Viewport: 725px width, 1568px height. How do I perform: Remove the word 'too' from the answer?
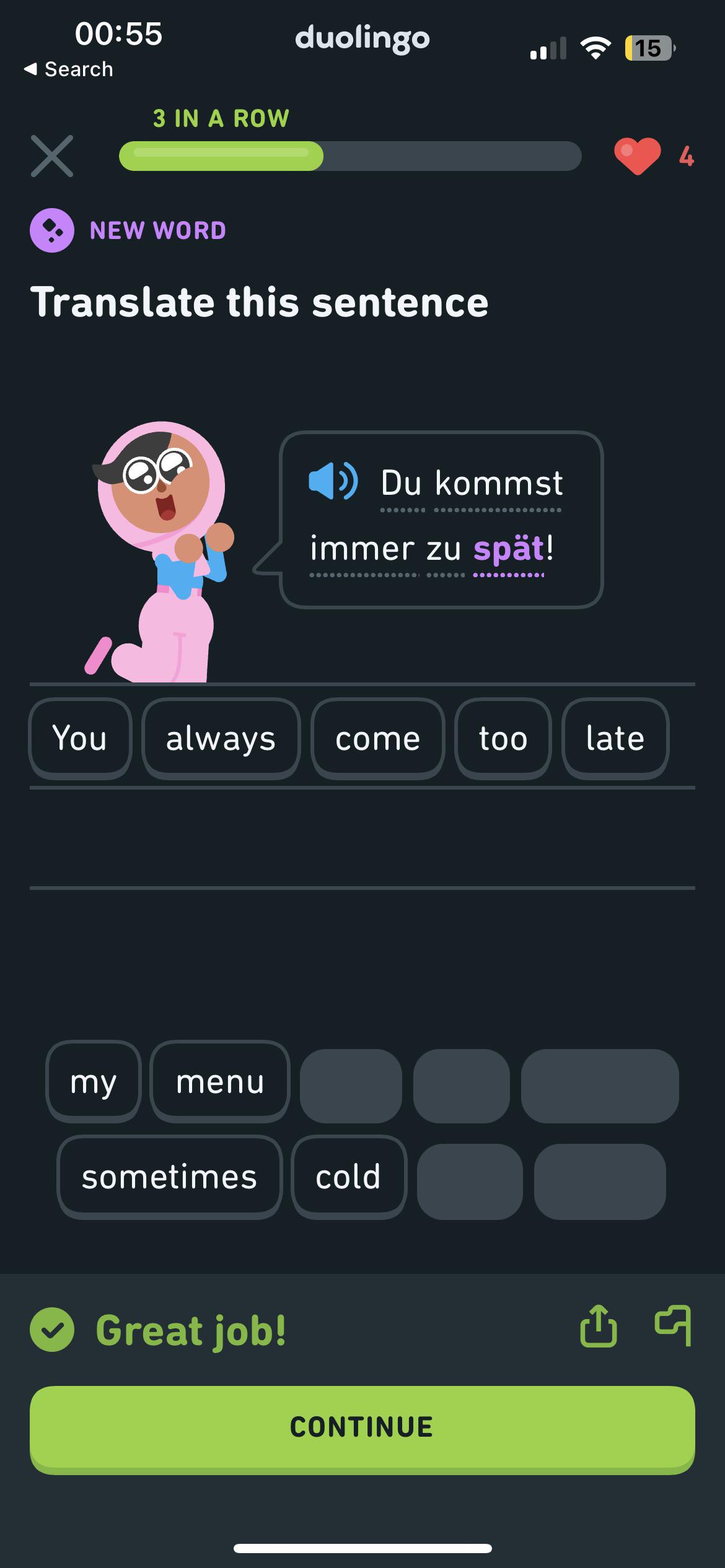[x=503, y=738]
